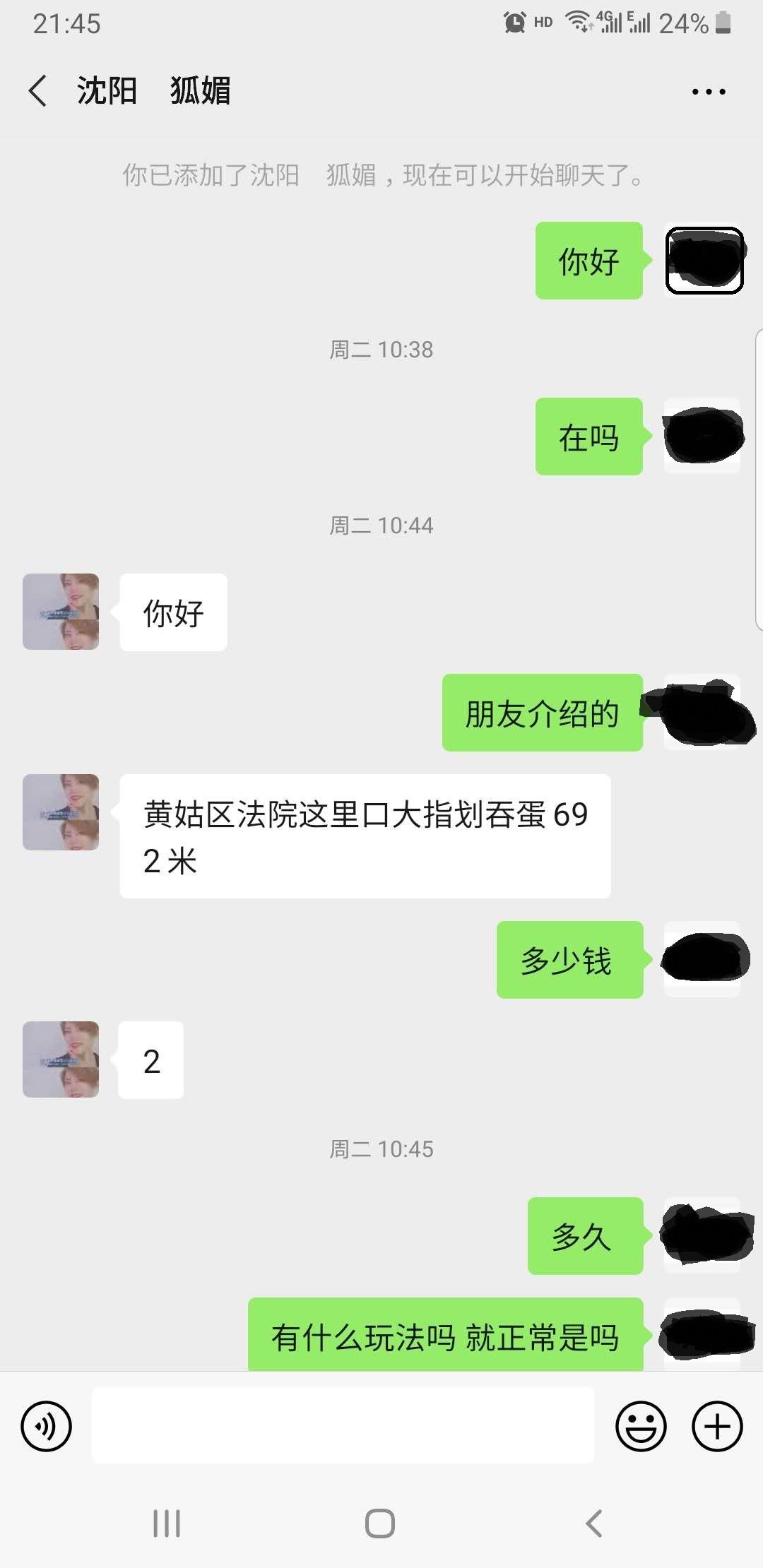Open the chat info overflow menu

[x=708, y=92]
